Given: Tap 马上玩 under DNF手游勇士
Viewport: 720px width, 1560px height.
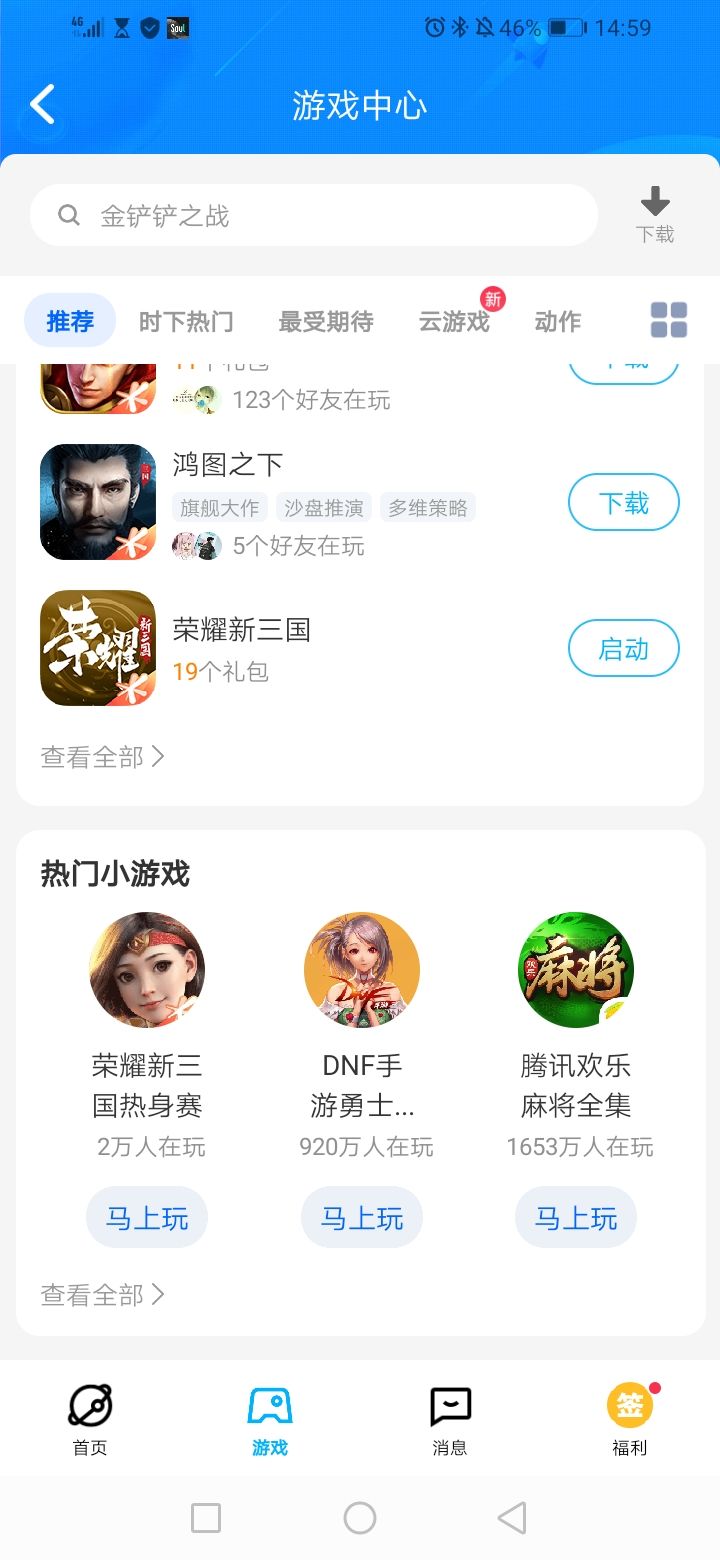Looking at the screenshot, I should [362, 1218].
